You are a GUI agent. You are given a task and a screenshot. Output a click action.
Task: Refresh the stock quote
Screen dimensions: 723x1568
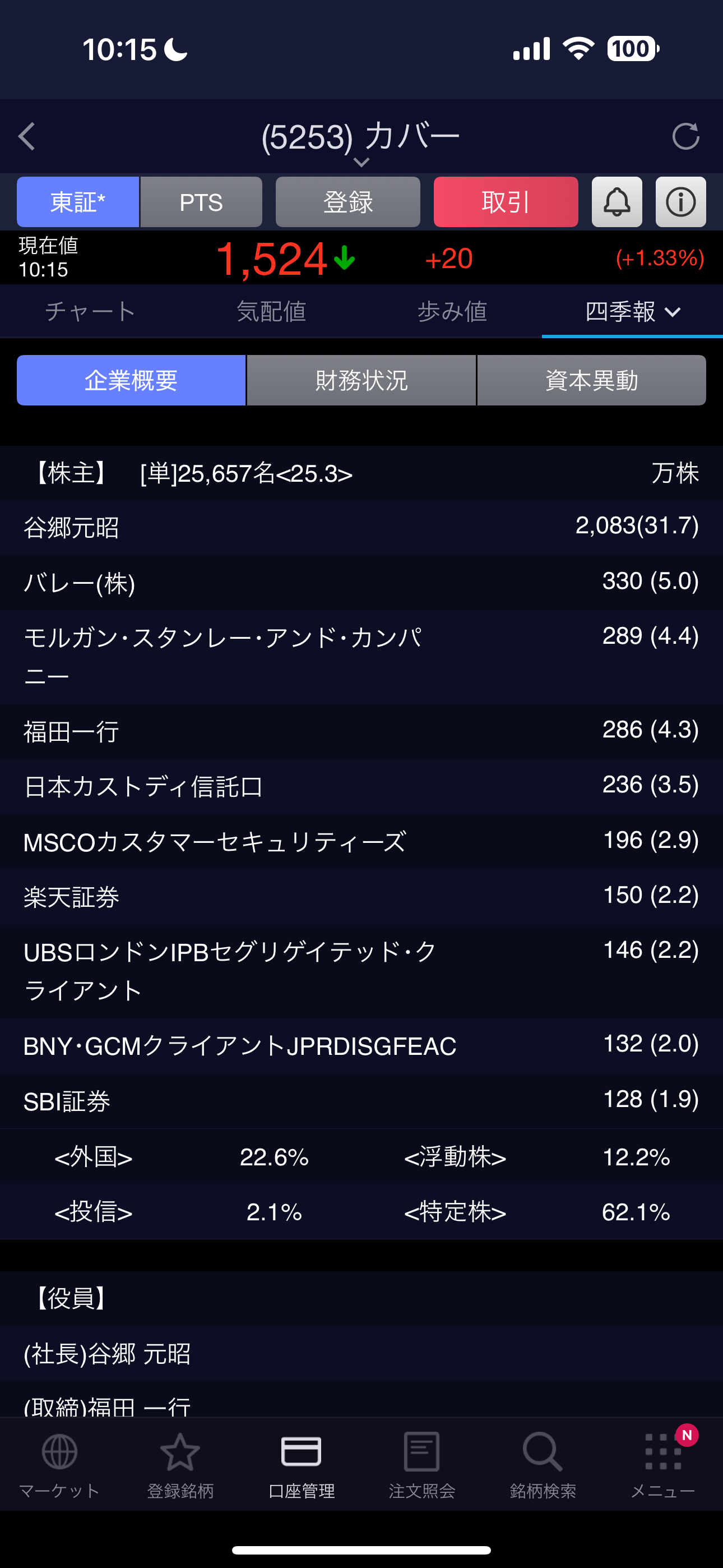click(685, 136)
